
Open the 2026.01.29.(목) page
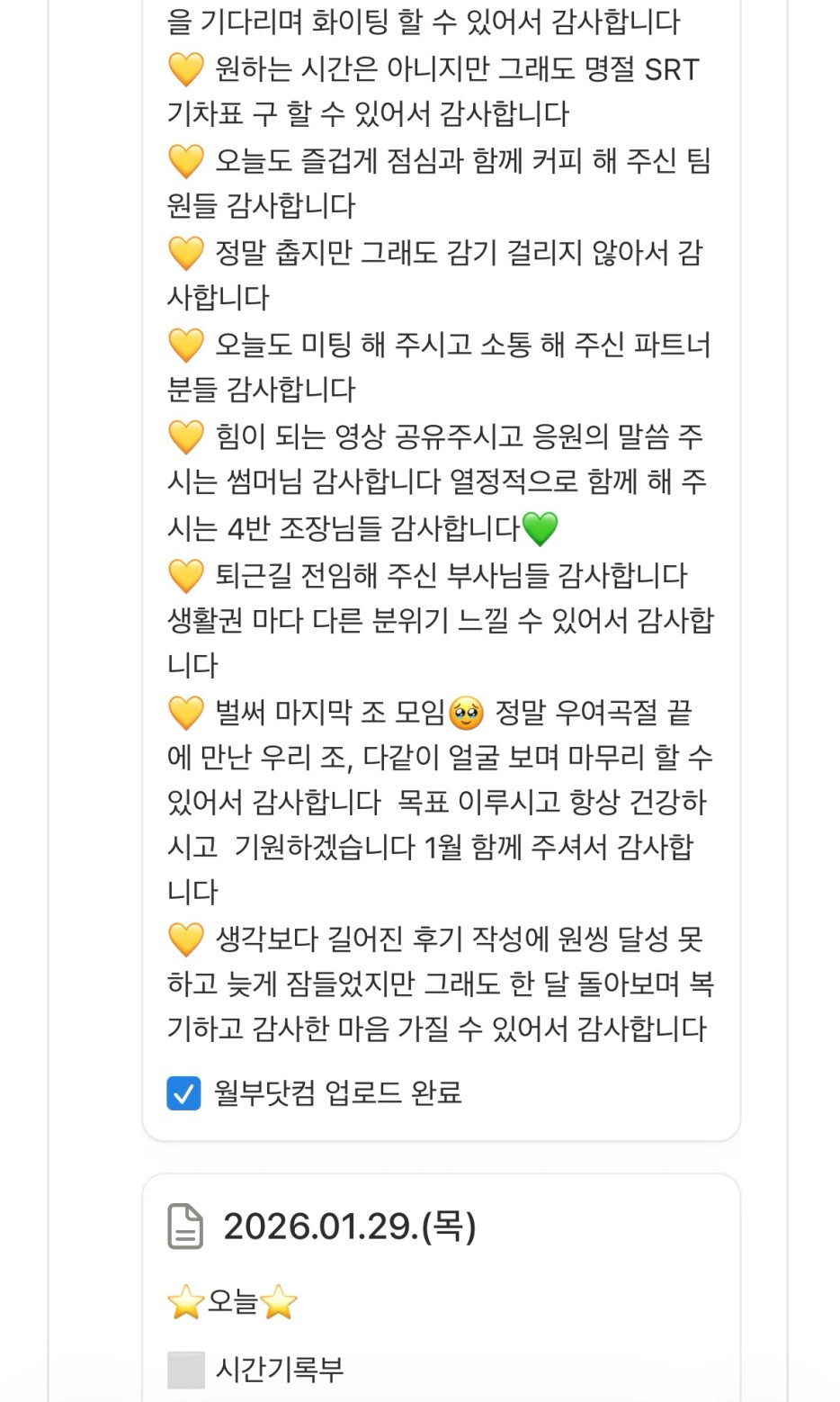point(349,1227)
